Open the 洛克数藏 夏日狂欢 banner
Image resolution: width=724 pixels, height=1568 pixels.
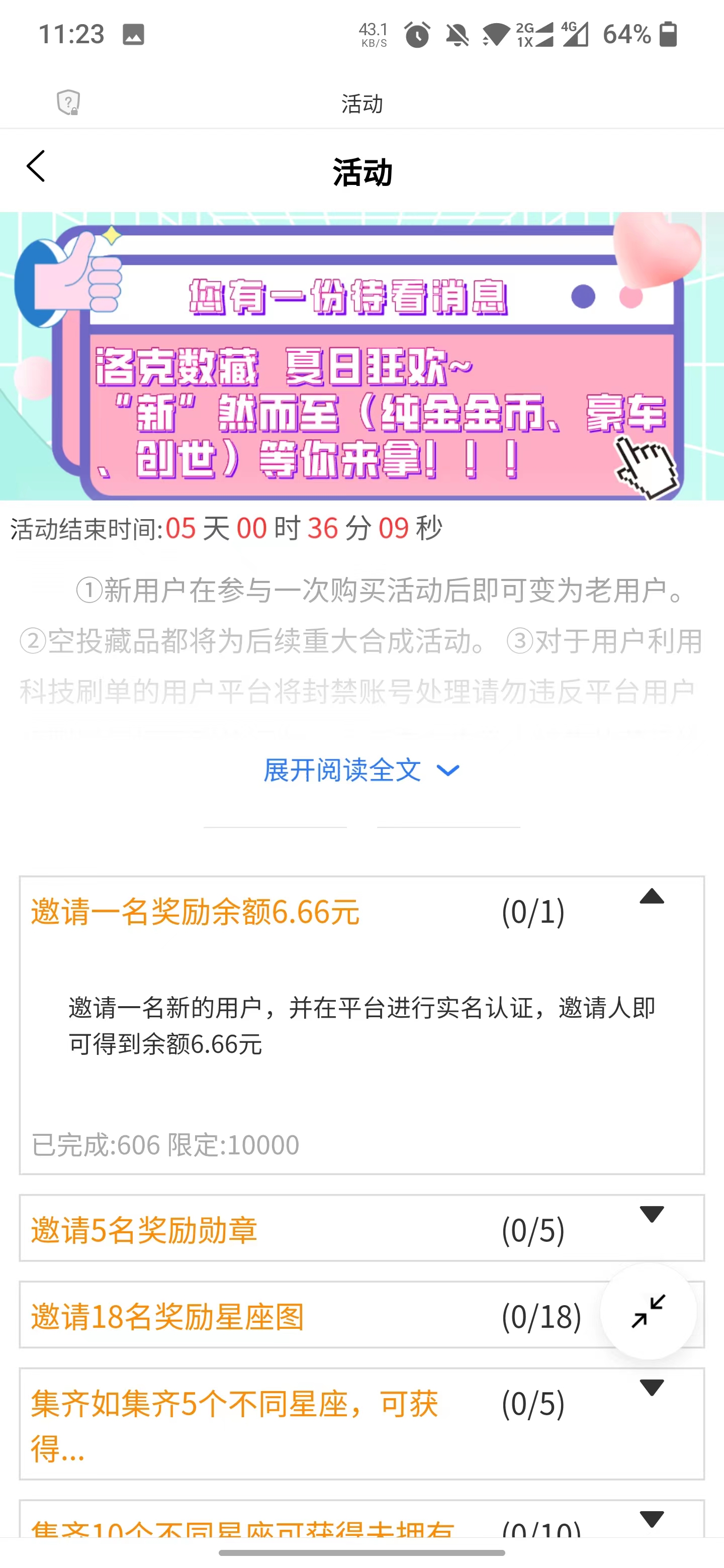tap(361, 356)
